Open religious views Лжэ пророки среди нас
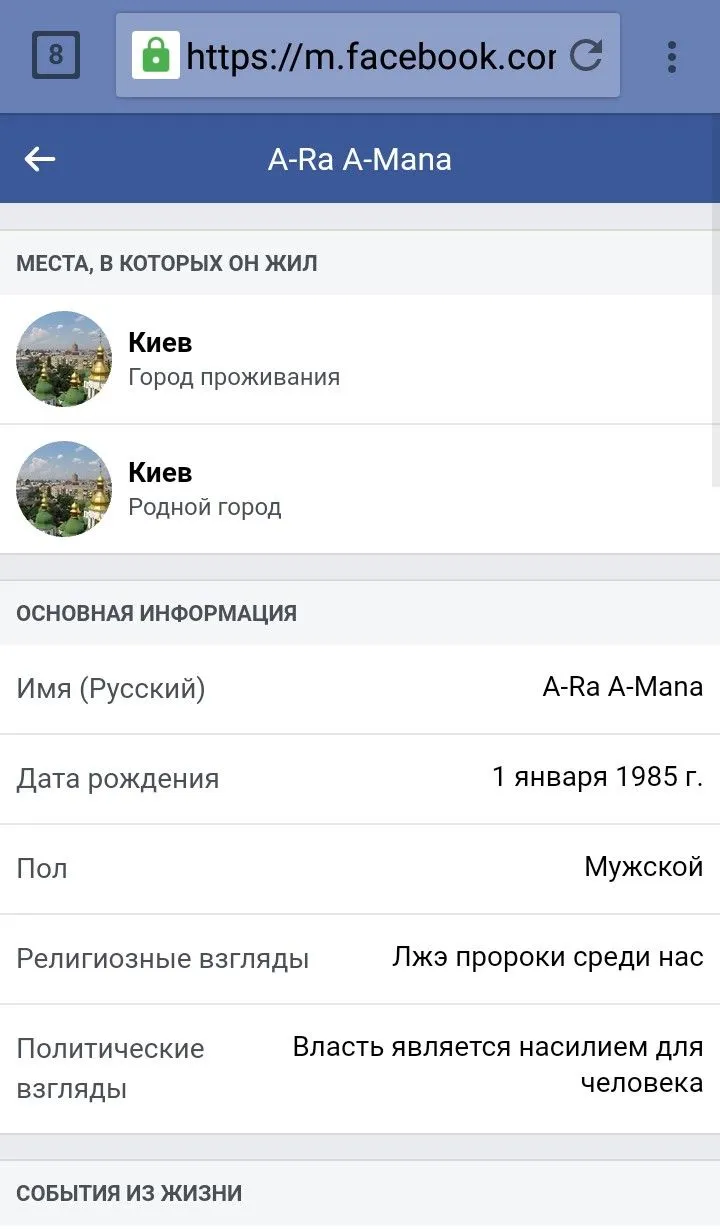Image resolution: width=720 pixels, height=1229 pixels. click(x=546, y=957)
